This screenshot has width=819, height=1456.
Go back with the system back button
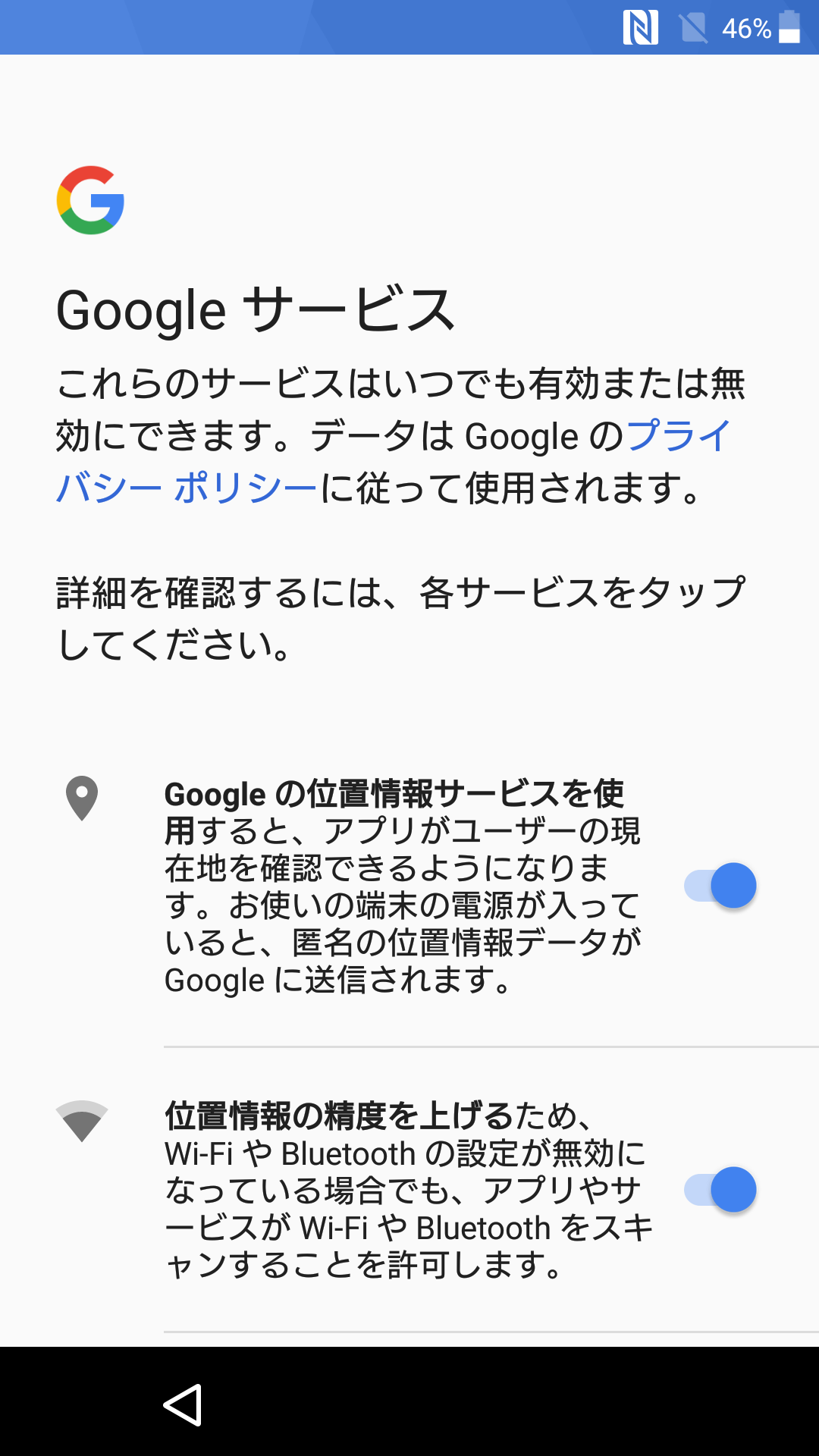click(183, 1404)
